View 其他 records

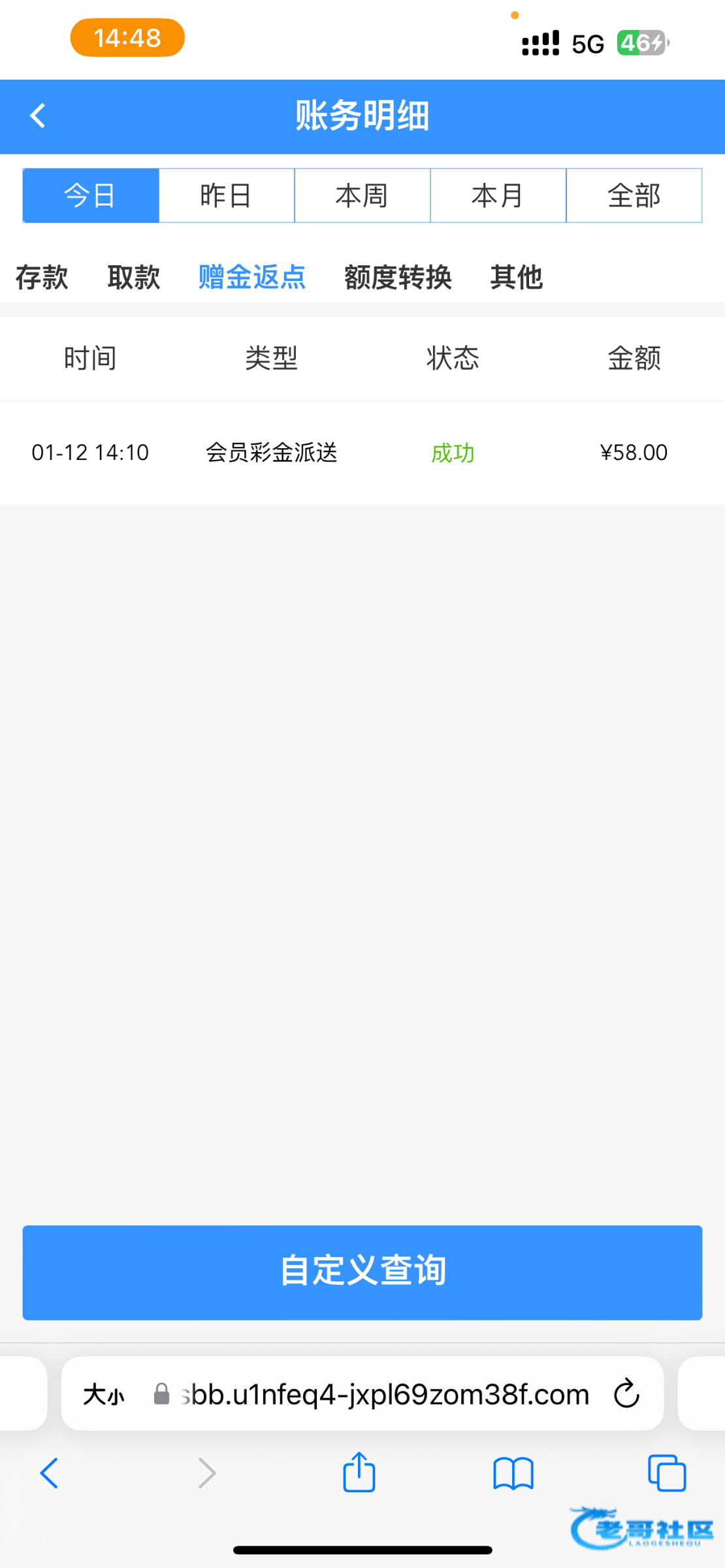pos(517,277)
